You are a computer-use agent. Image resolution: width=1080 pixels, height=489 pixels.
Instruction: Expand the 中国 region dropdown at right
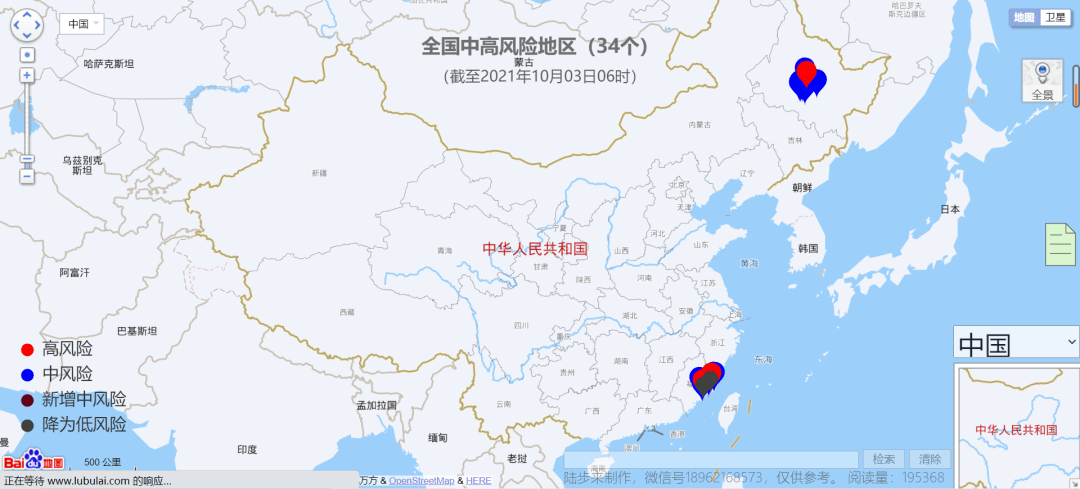1016,344
